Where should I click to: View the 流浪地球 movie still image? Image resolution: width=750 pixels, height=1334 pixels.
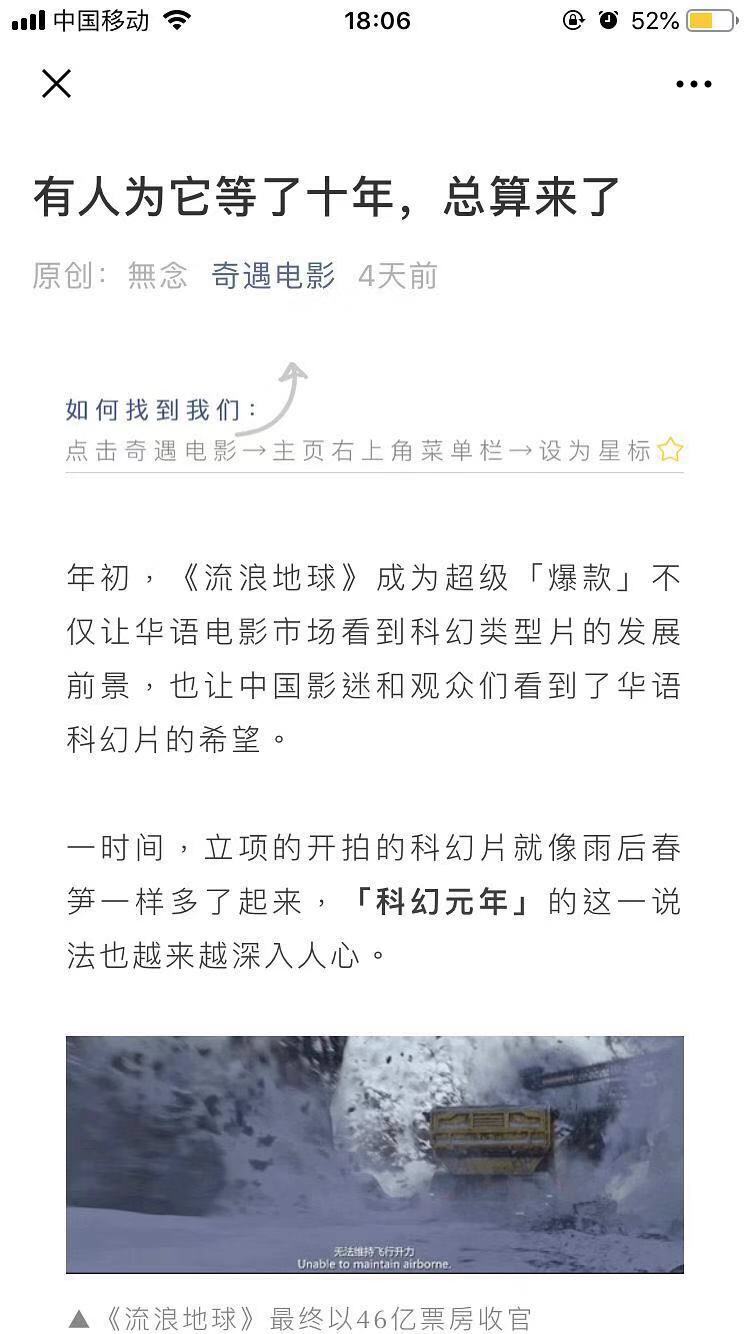click(x=375, y=1154)
